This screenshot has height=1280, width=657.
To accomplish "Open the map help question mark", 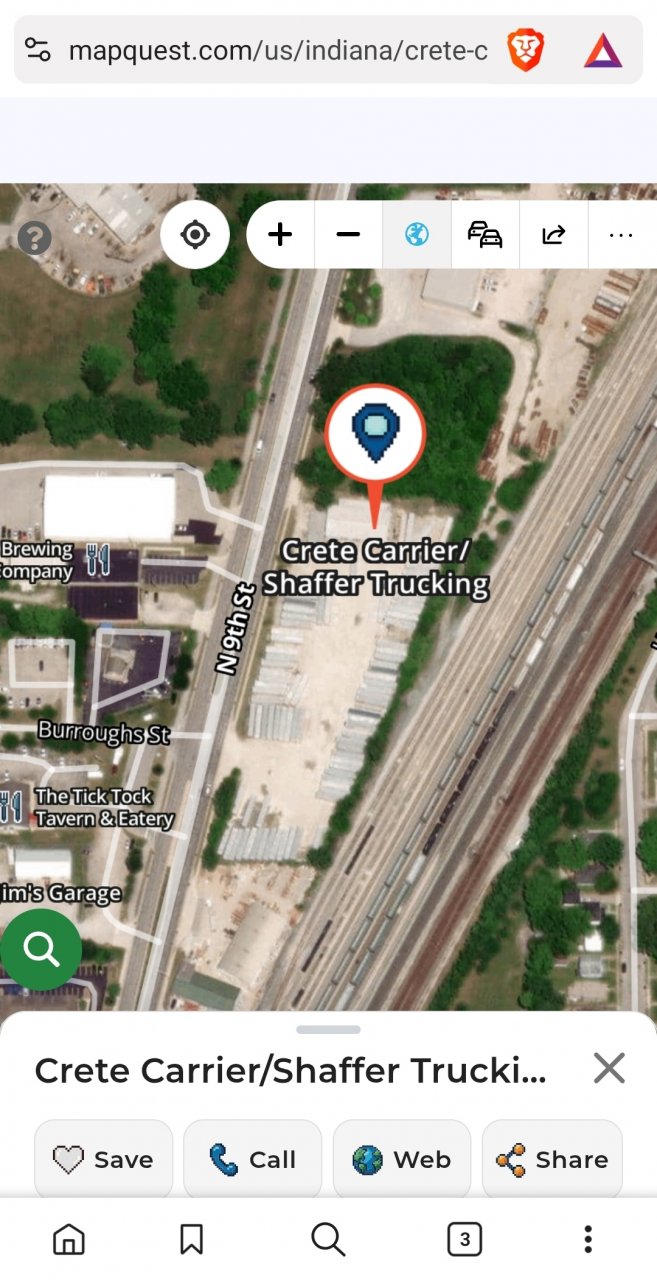I will 34,238.
